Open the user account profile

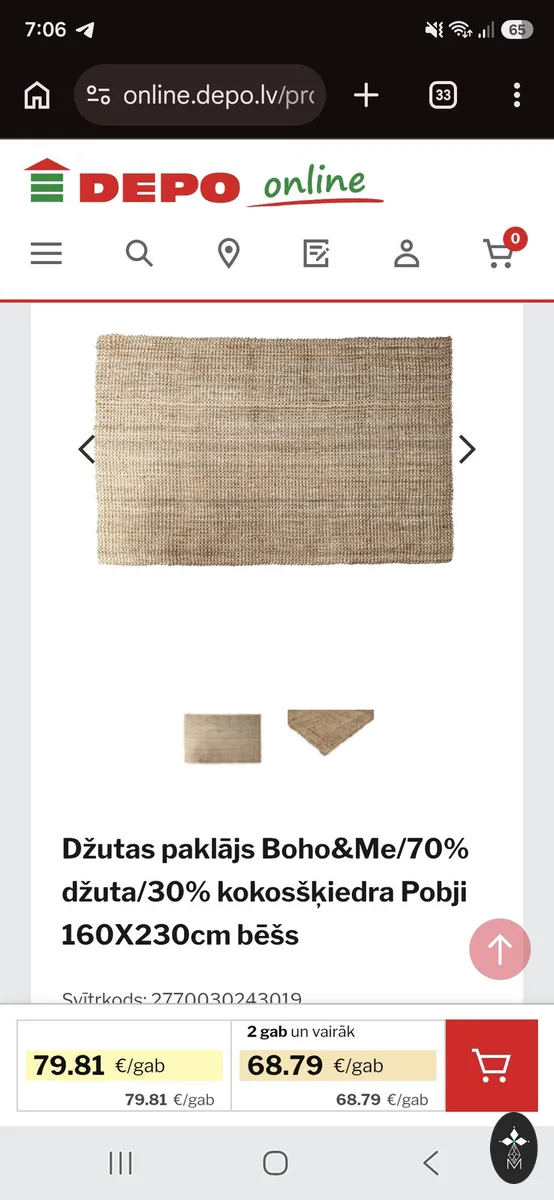pos(406,254)
